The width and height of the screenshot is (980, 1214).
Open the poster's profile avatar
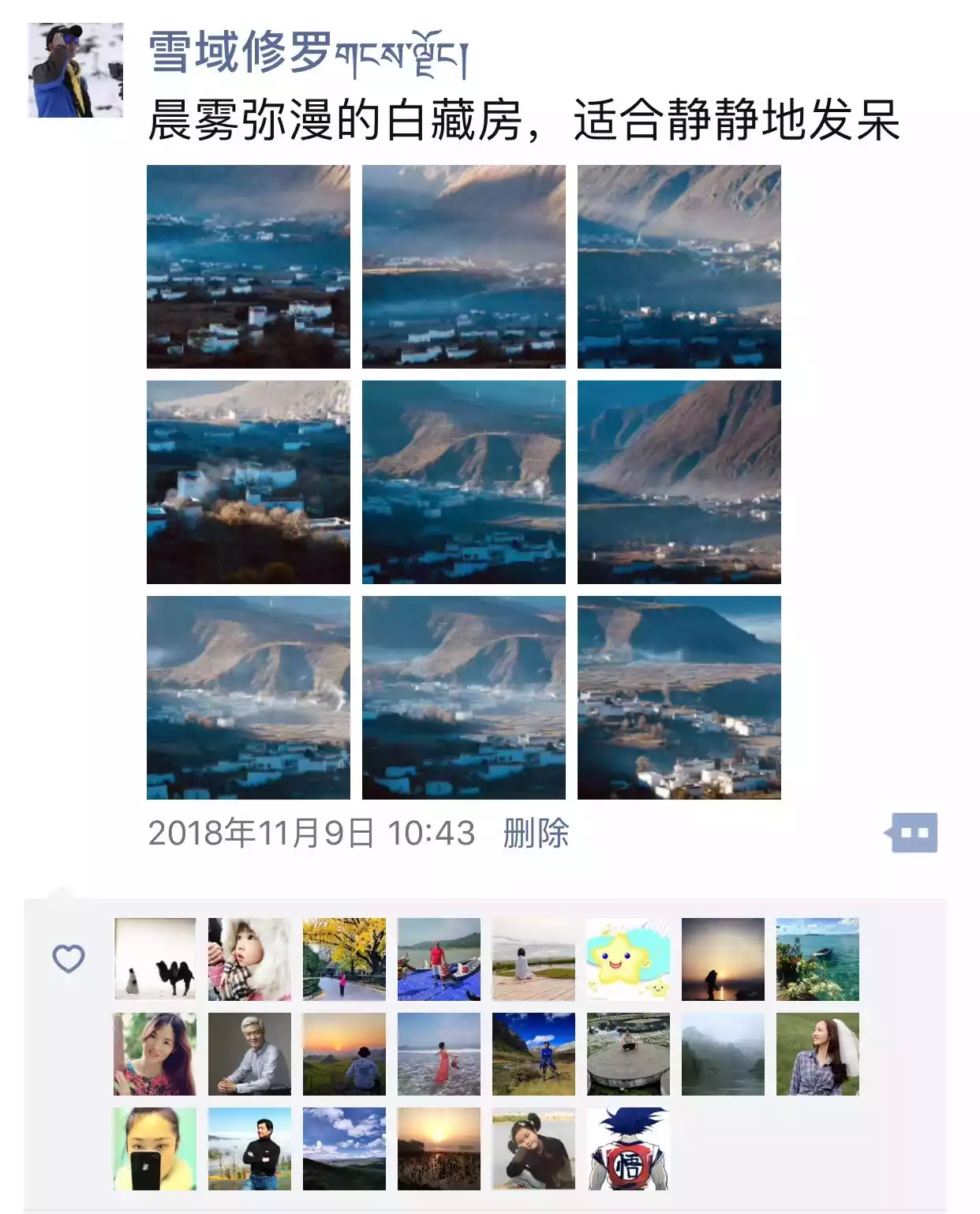click(76, 70)
